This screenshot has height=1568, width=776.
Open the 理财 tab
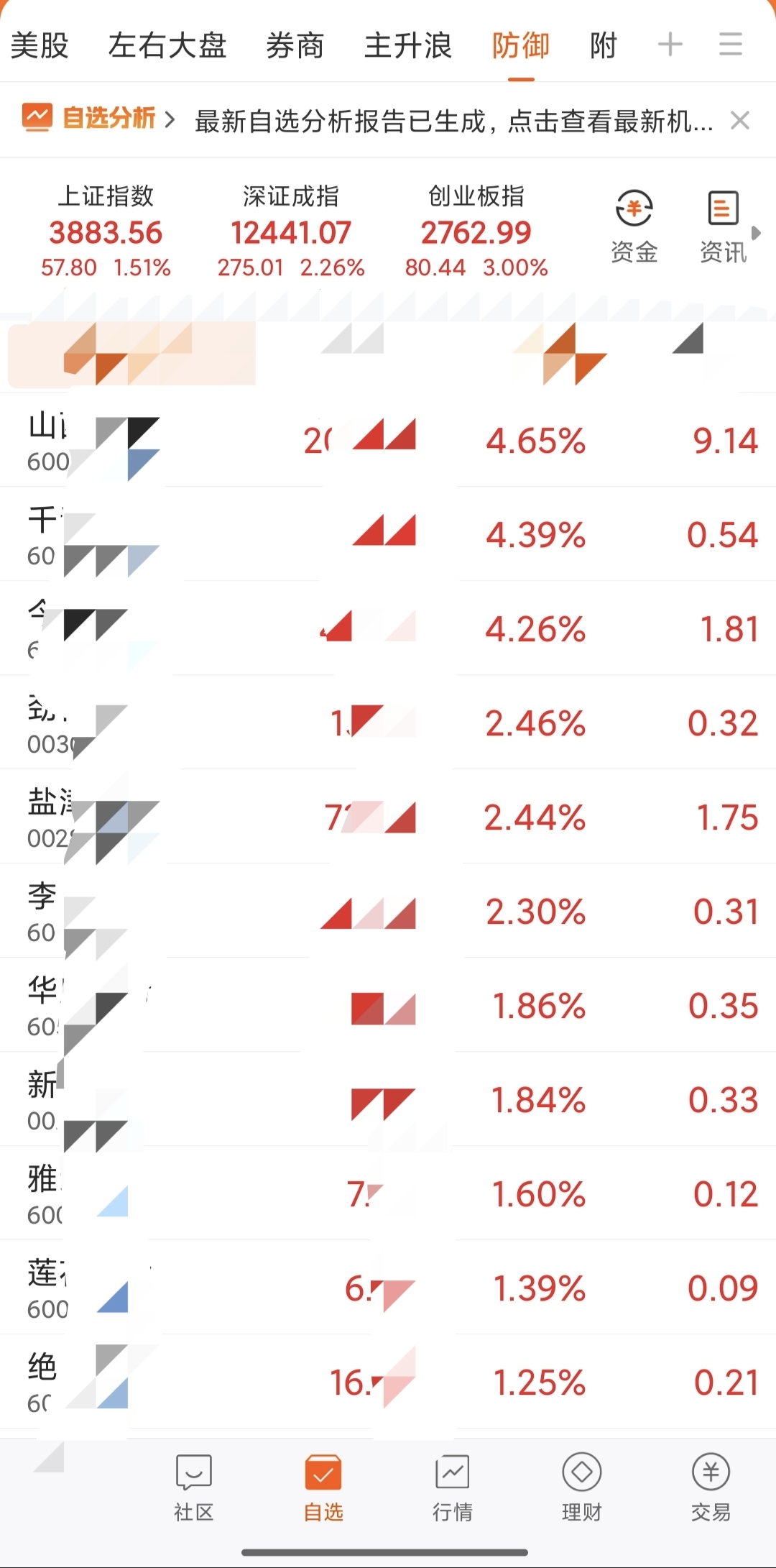[582, 1487]
